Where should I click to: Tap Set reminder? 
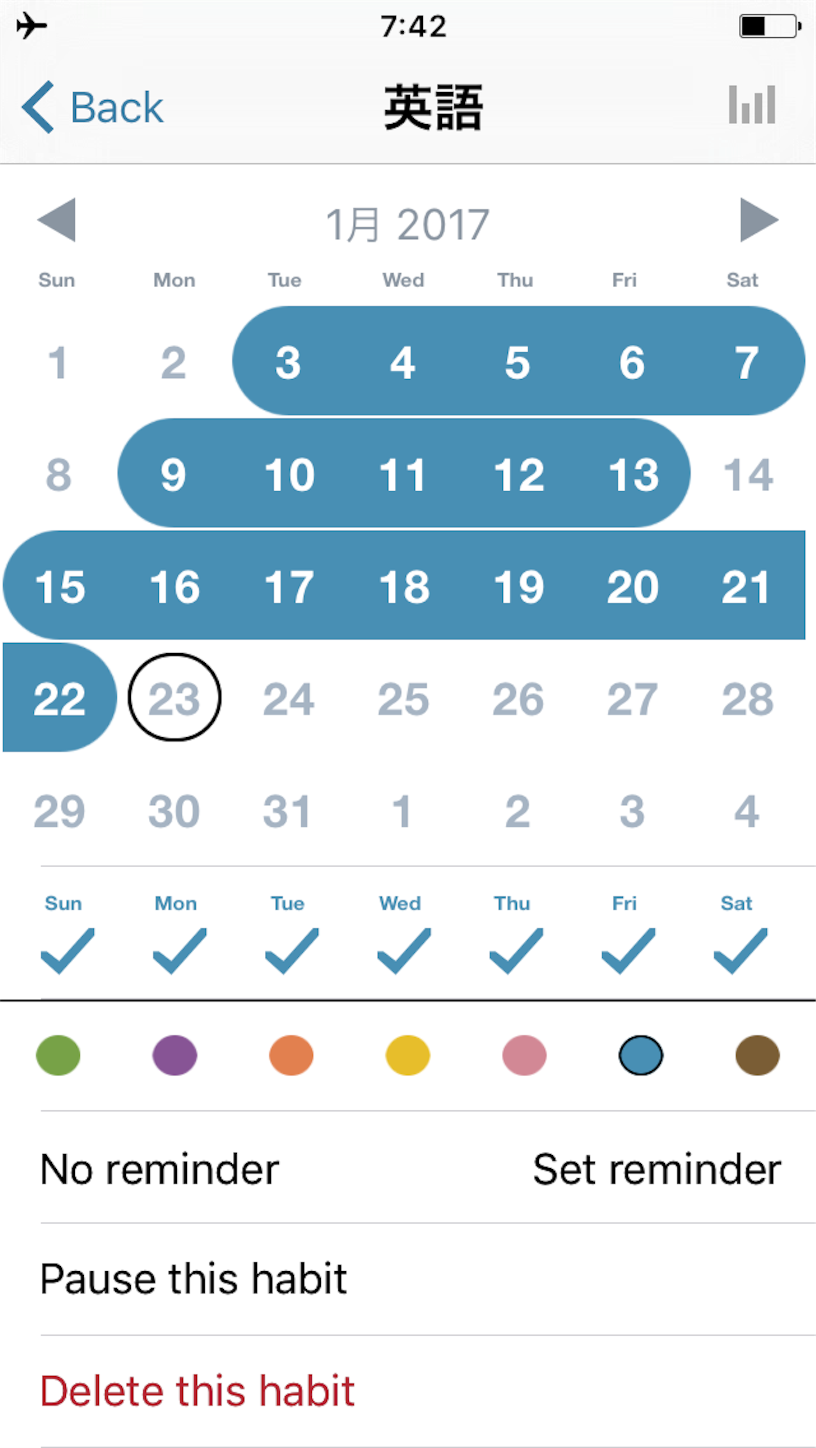click(x=657, y=1168)
